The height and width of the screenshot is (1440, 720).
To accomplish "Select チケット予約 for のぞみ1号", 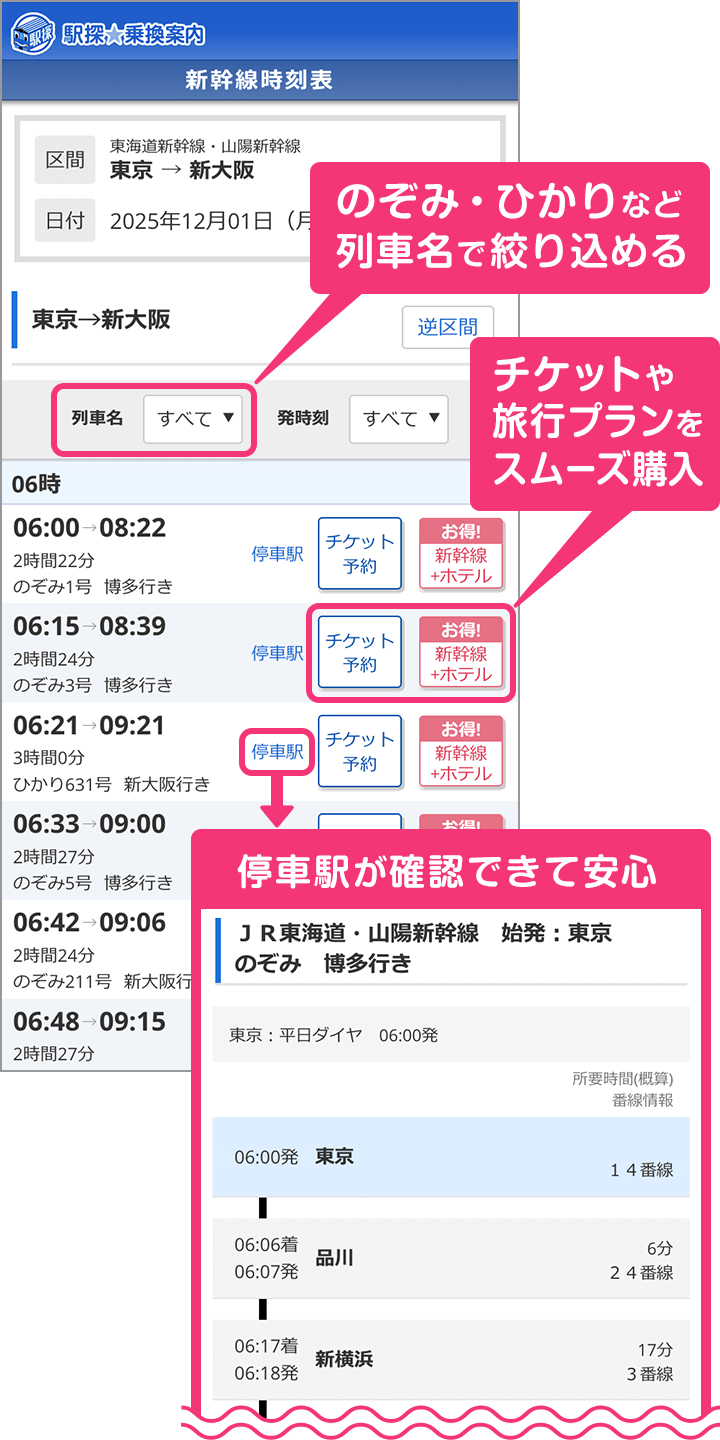I will point(359,553).
